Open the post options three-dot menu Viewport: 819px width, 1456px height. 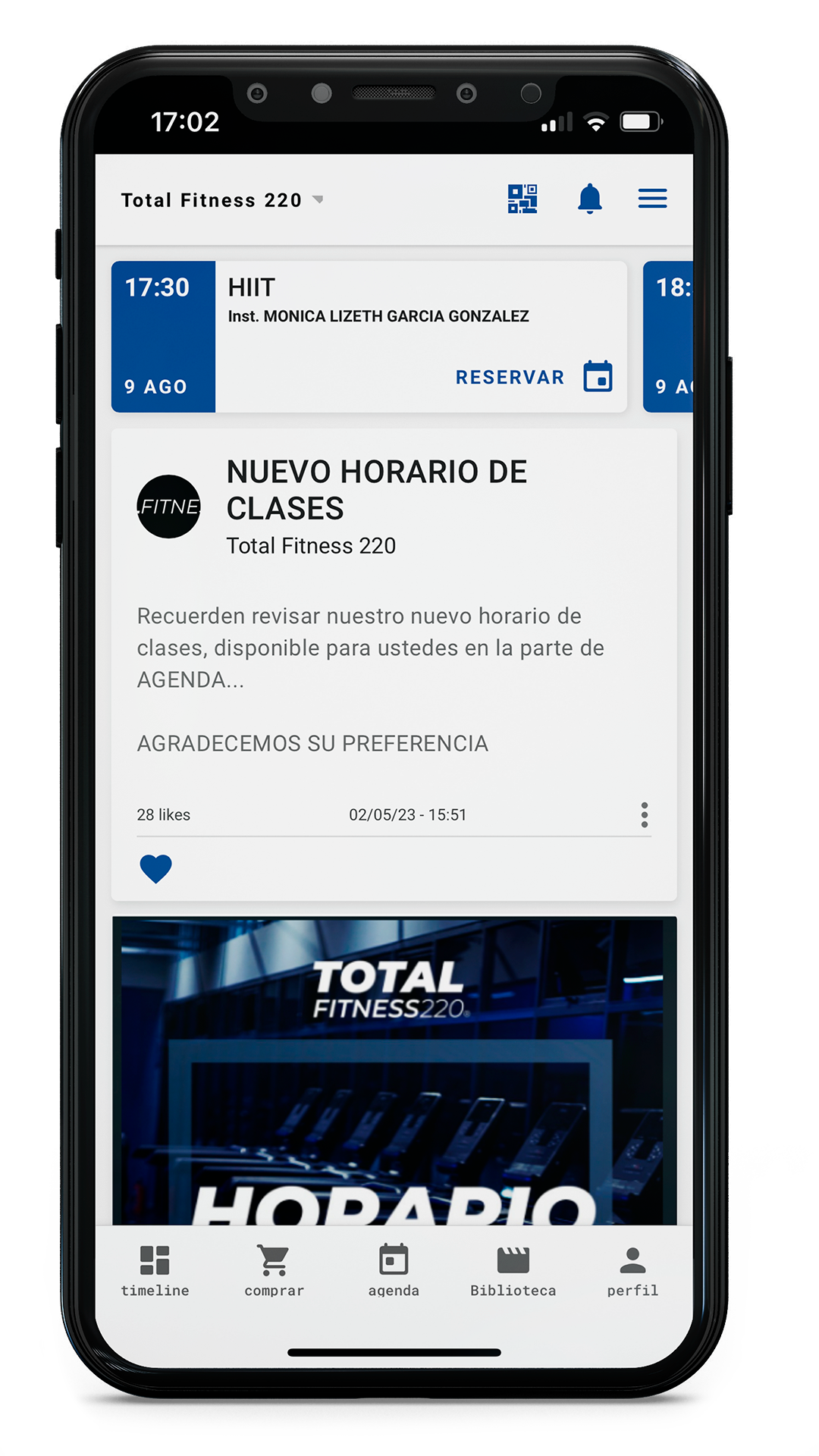(645, 815)
